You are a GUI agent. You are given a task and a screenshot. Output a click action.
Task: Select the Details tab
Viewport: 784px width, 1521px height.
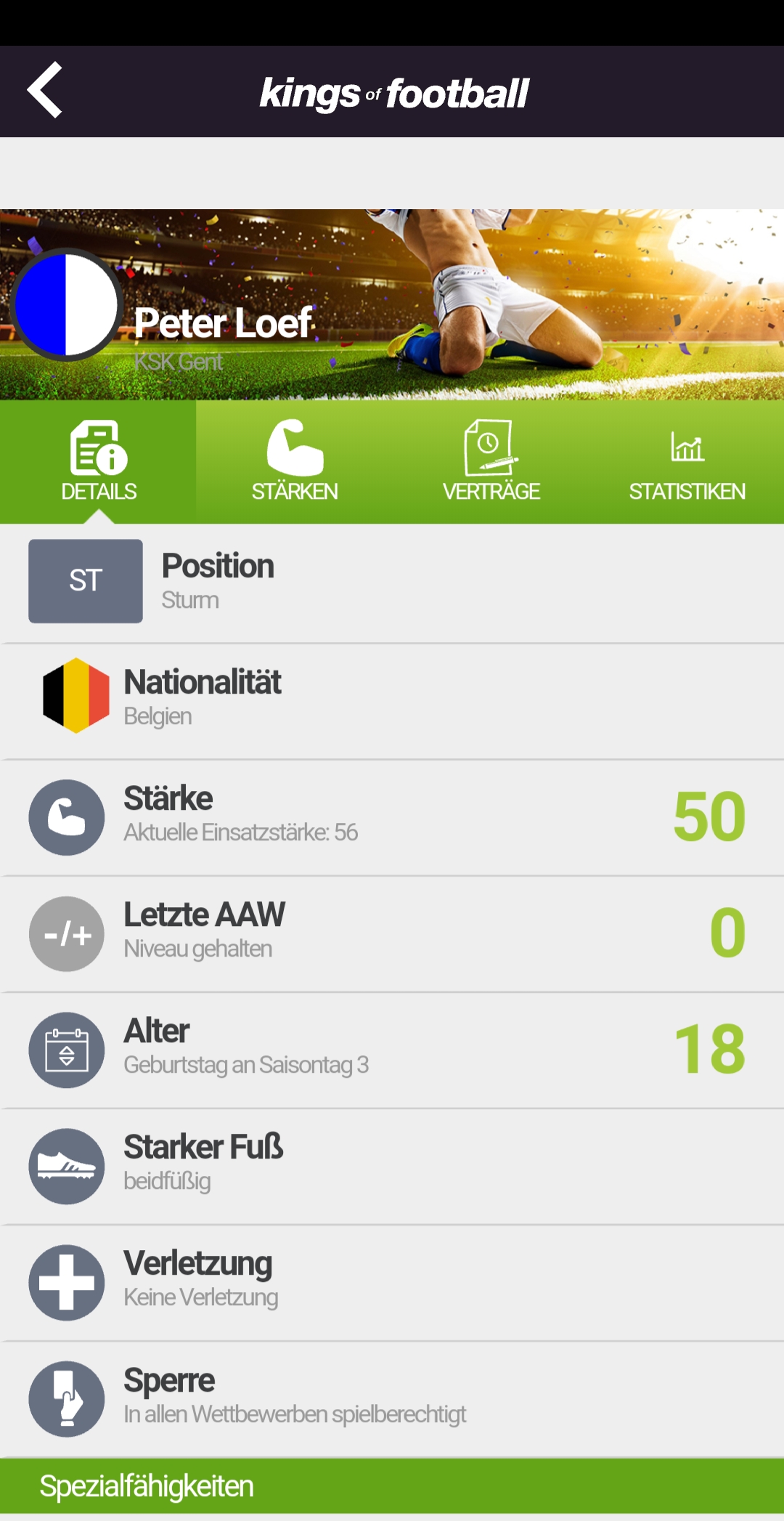pos(99,461)
